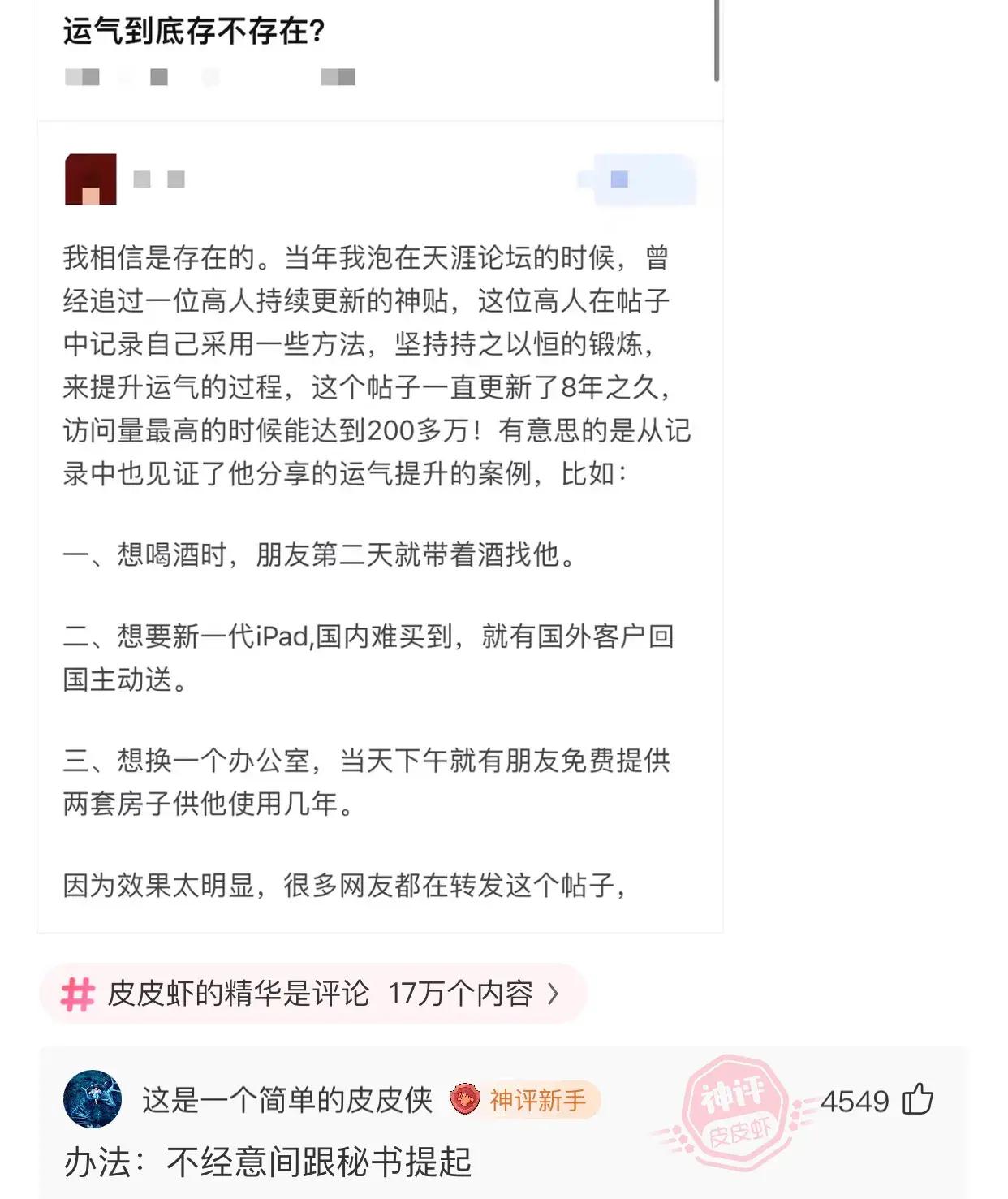Open the commenter's avatar profile

click(93, 1099)
